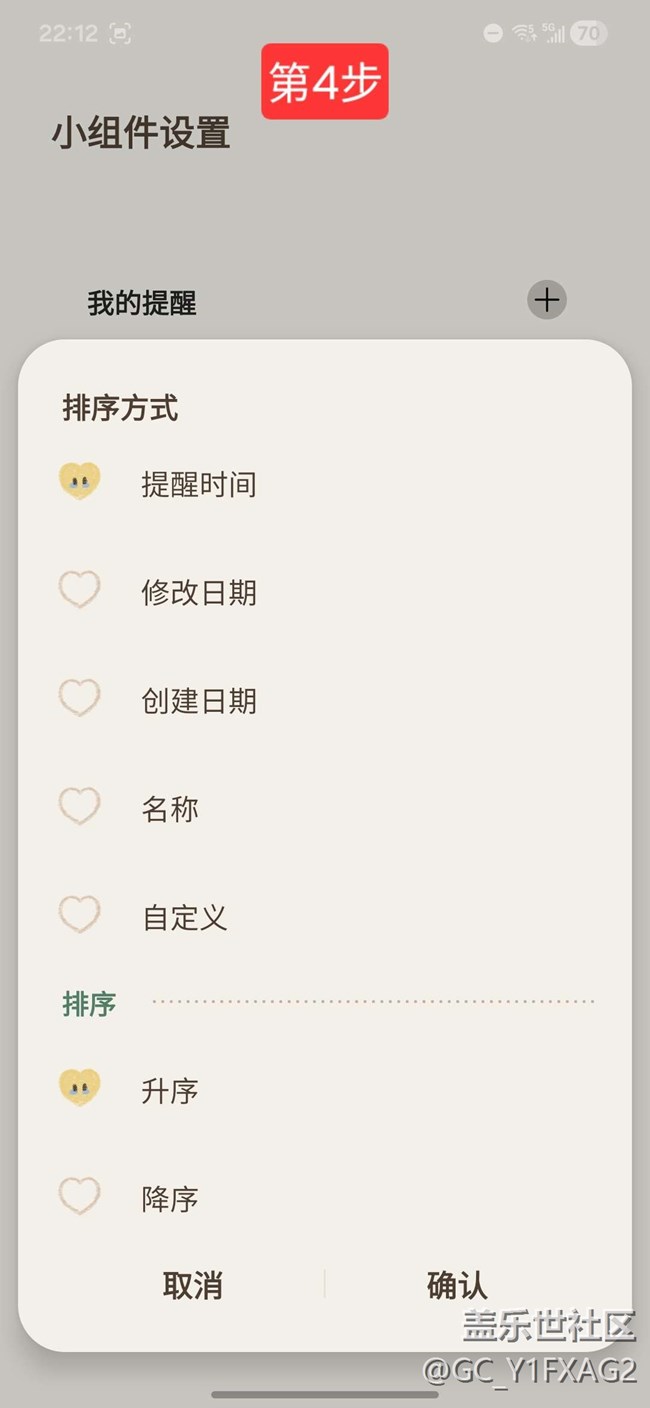Select the 自定义 sort option
Viewport: 650px width, 1408px height.
click(x=185, y=917)
